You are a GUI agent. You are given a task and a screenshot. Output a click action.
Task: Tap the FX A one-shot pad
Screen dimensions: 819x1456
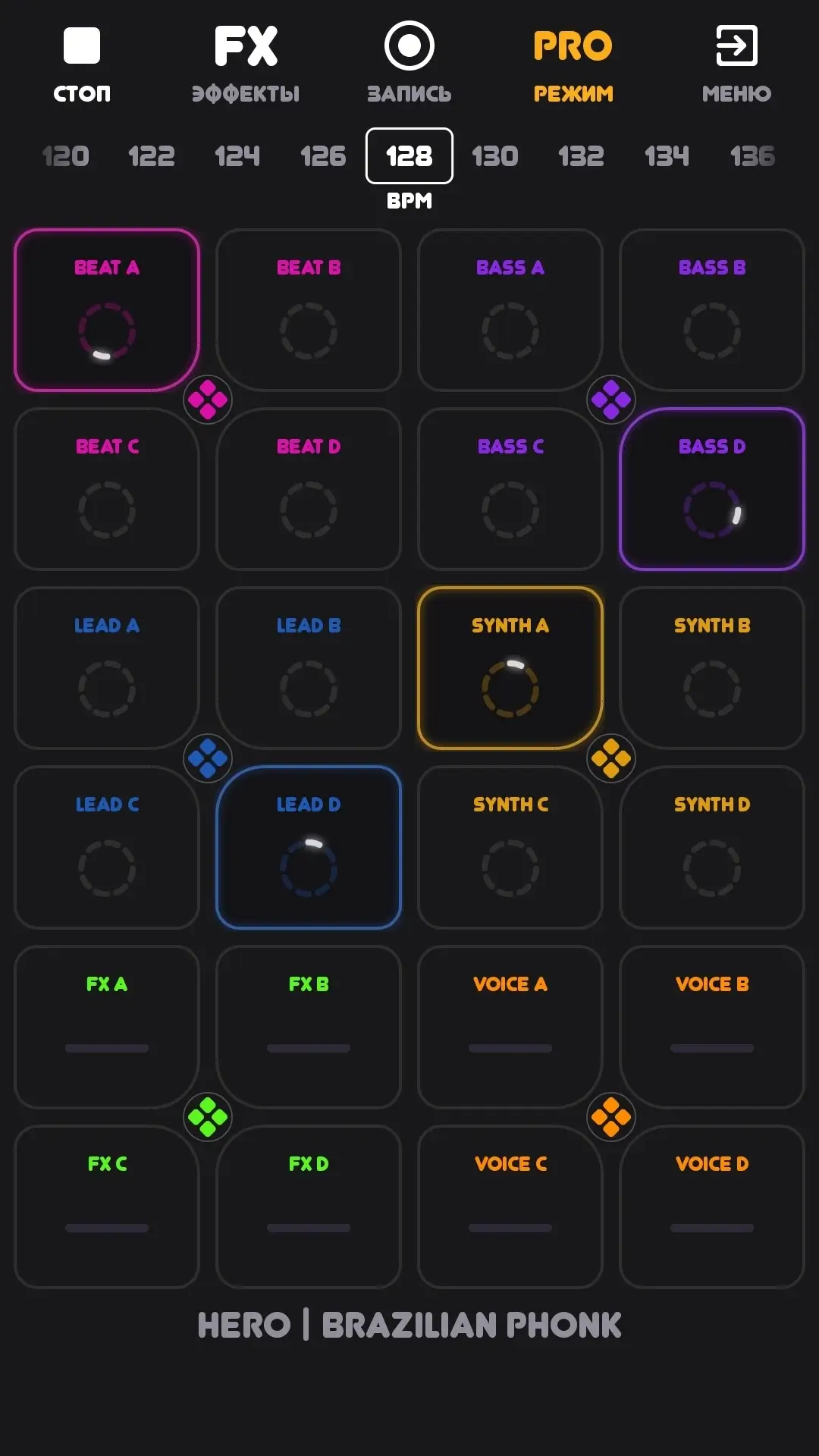[107, 1027]
